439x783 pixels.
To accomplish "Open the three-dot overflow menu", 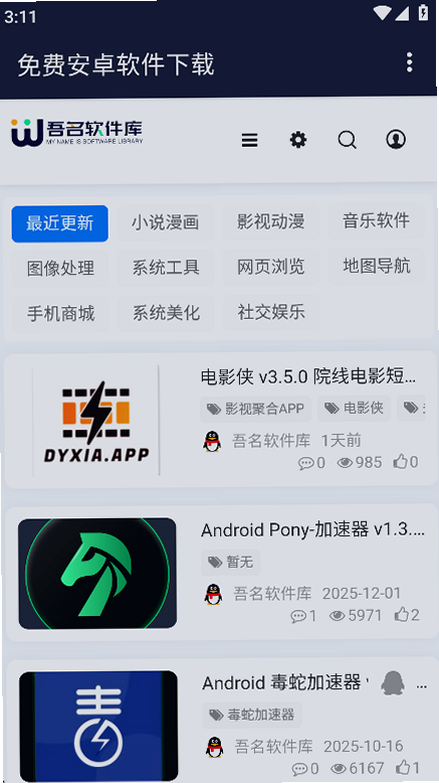I will coord(409,62).
